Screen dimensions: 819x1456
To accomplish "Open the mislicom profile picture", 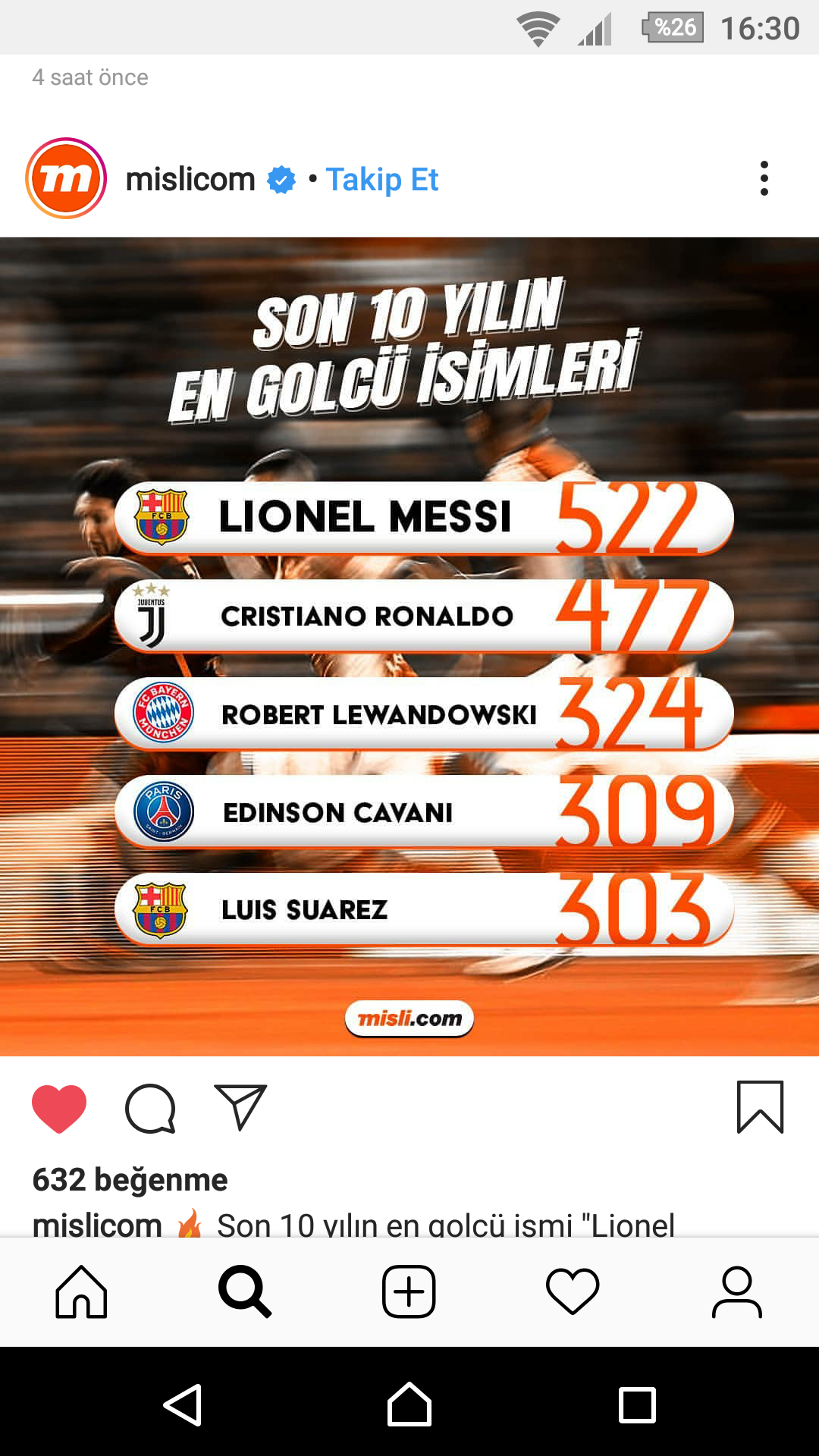I will point(66,179).
